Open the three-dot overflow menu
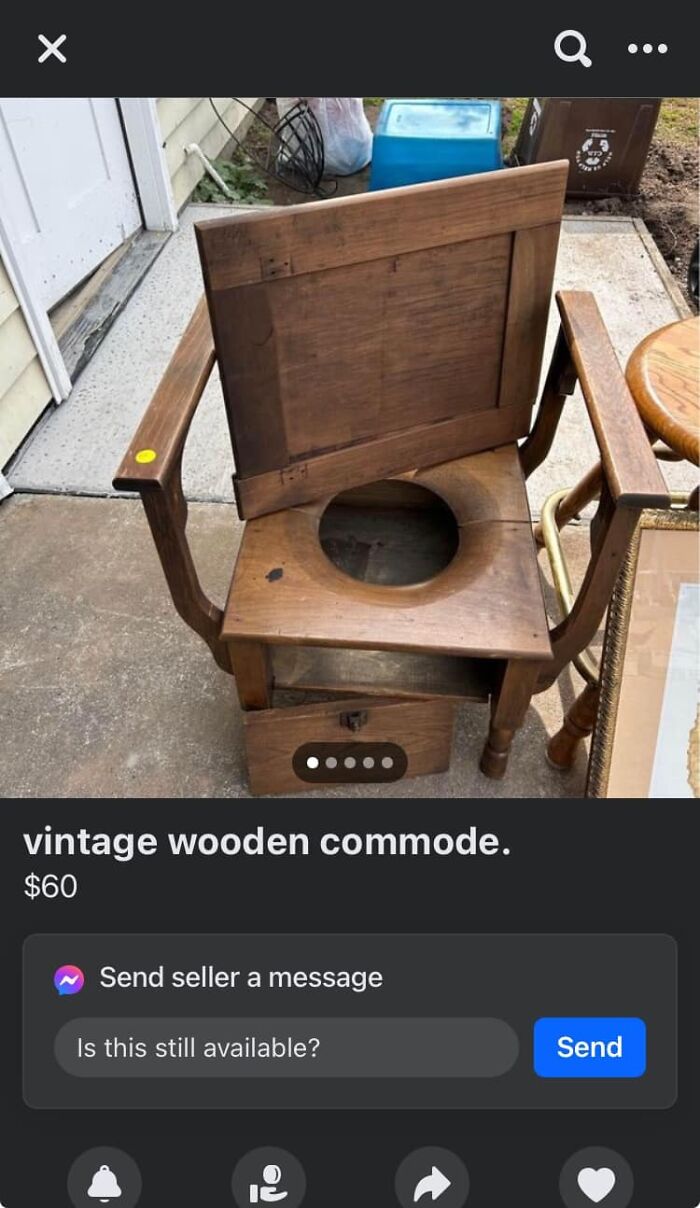Viewport: 700px width, 1208px height. pyautogui.click(x=647, y=48)
